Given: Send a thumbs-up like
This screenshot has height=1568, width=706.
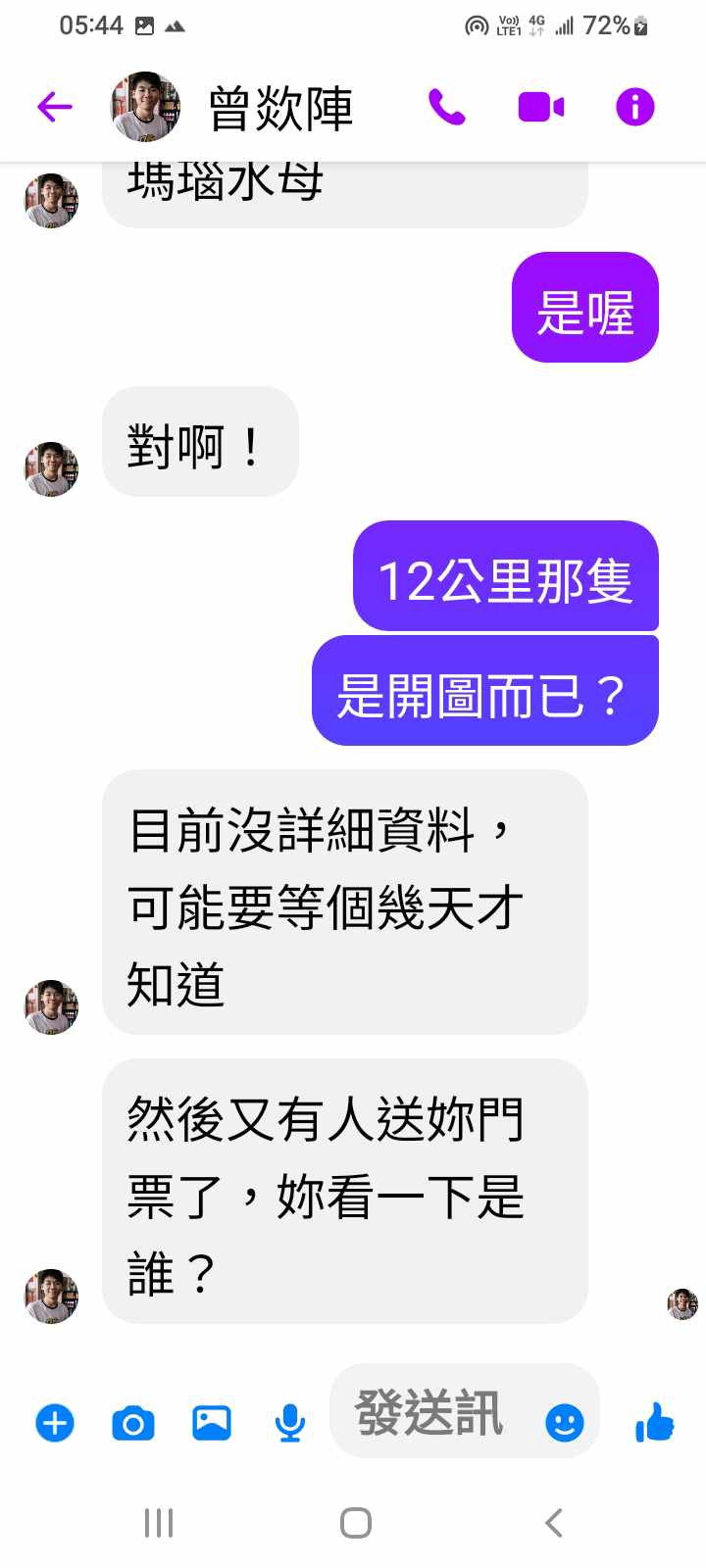Looking at the screenshot, I should [x=655, y=1422].
